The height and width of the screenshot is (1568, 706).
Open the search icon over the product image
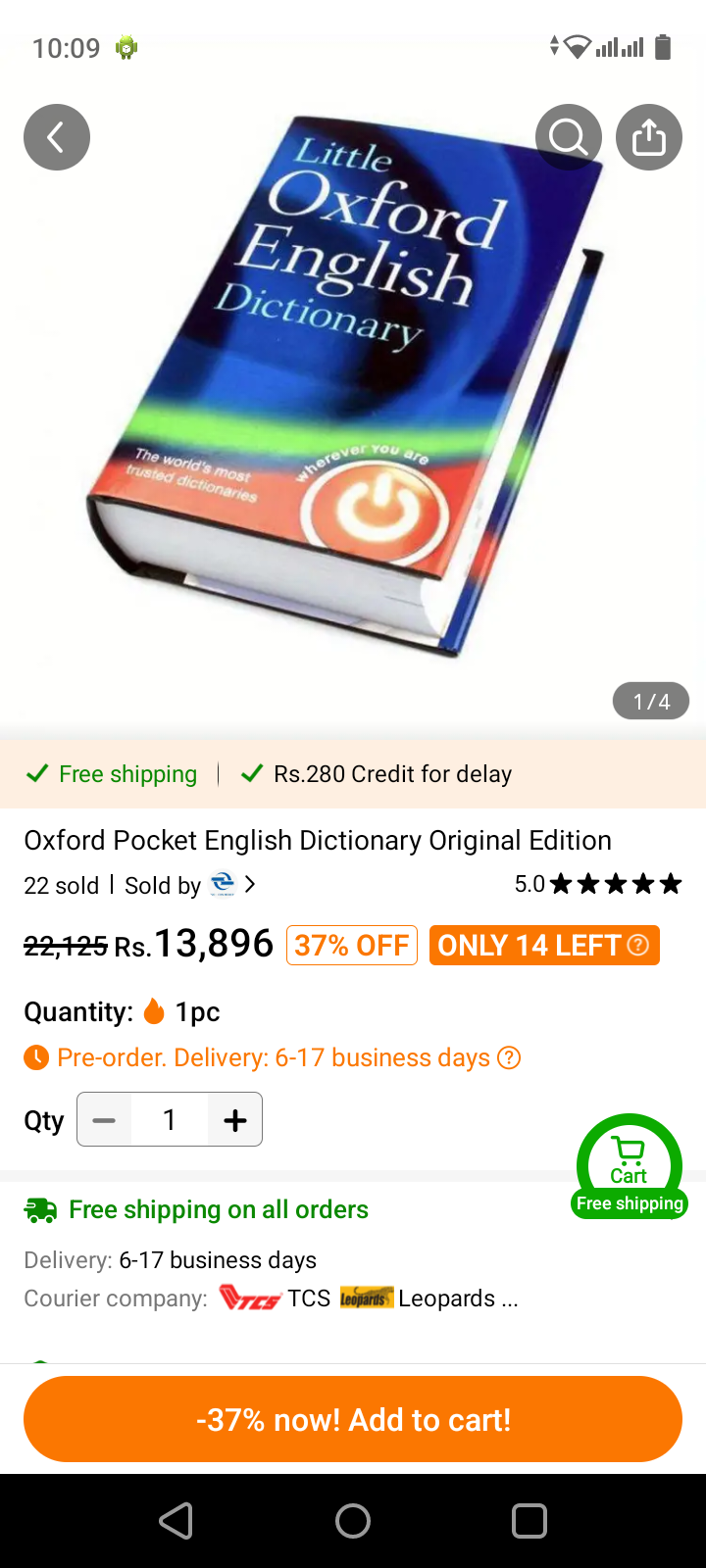(569, 137)
